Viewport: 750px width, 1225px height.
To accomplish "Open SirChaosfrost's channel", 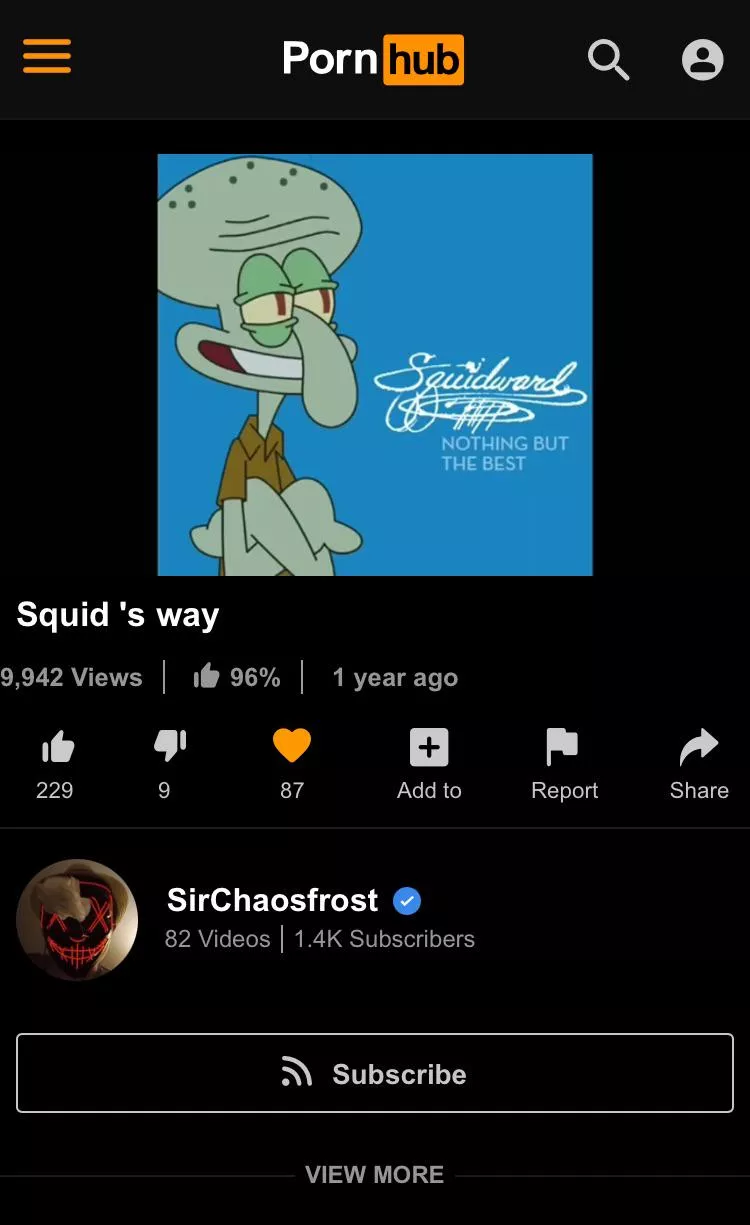I will [x=272, y=900].
